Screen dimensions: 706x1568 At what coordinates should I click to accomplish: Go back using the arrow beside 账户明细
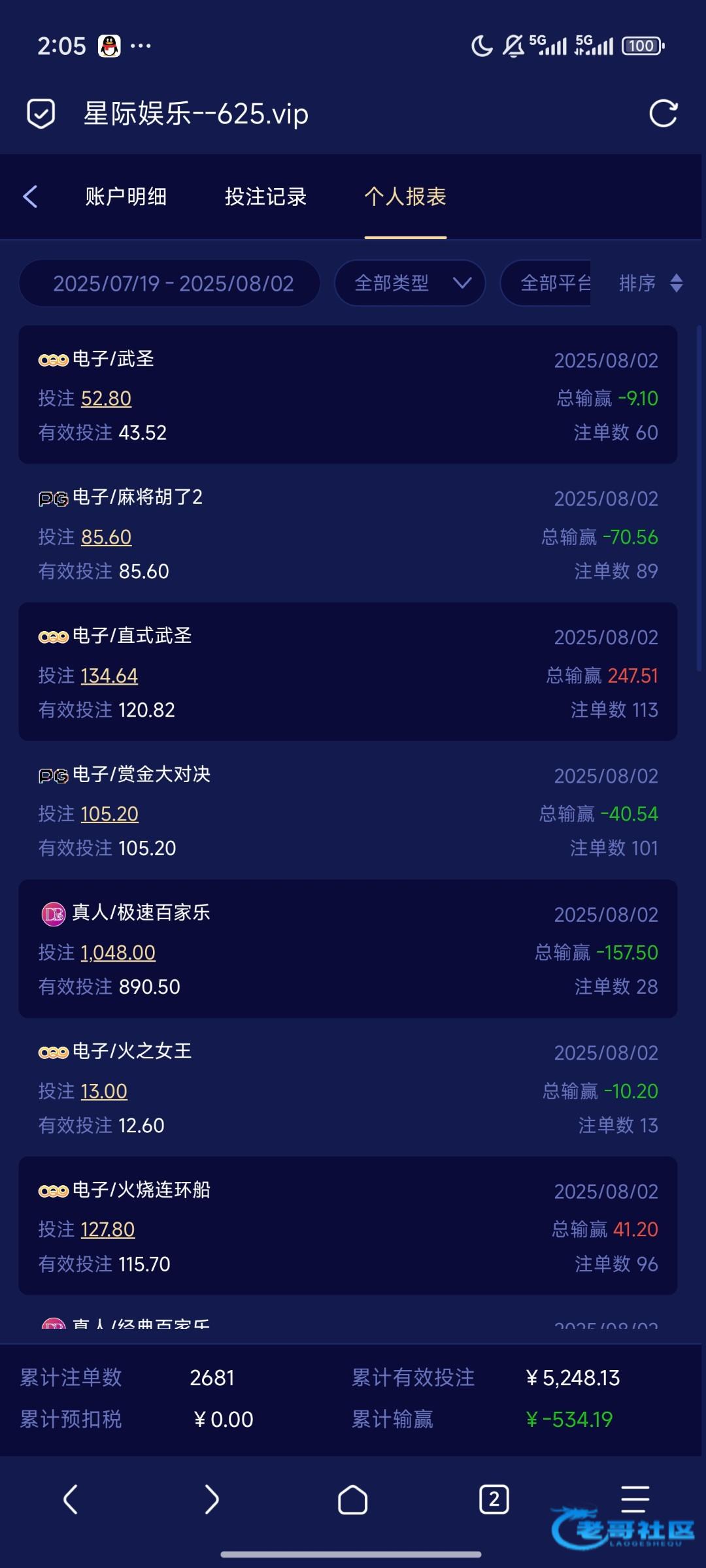(30, 197)
